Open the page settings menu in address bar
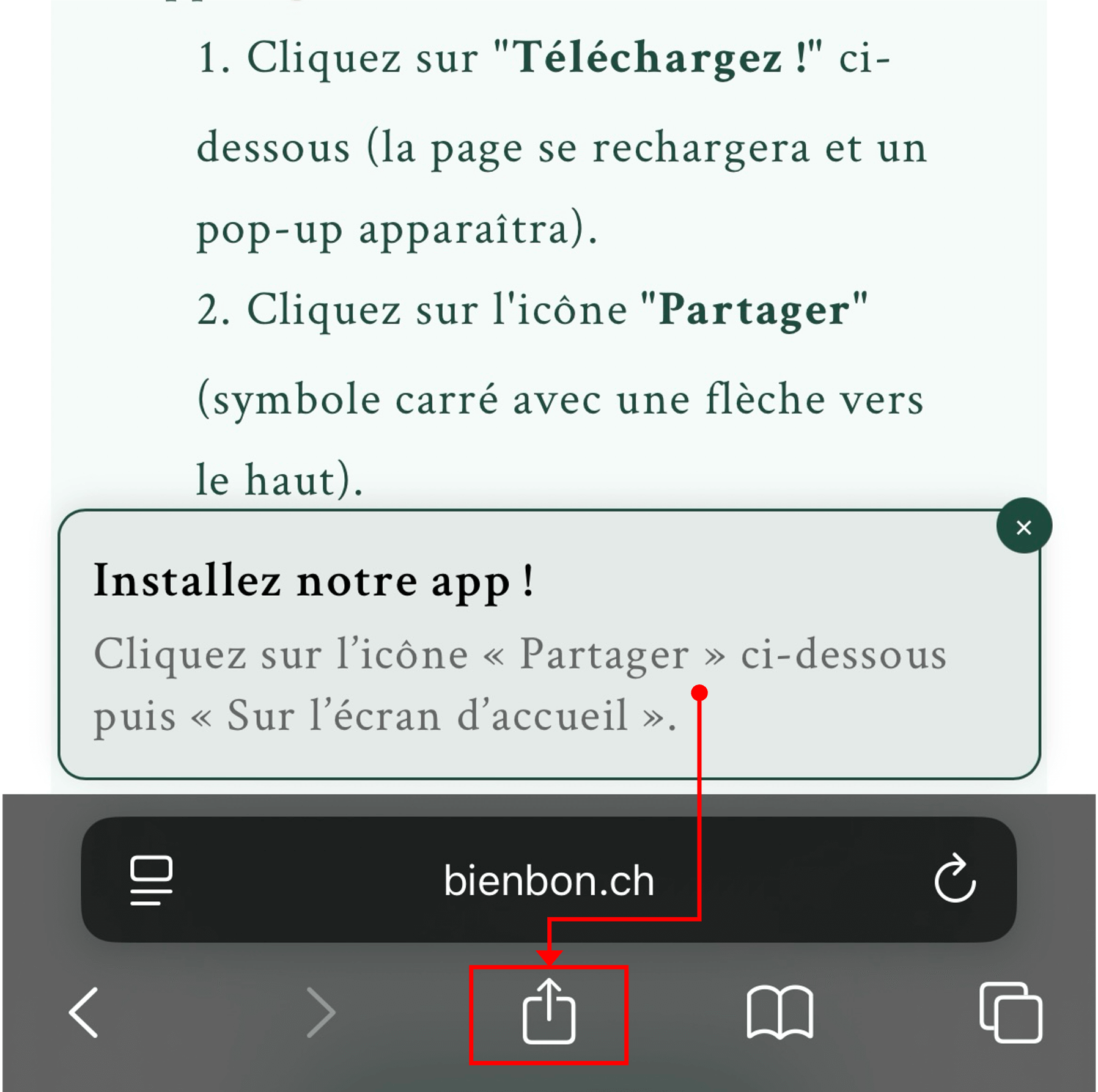The width and height of the screenshot is (1098, 1092). pos(151,880)
